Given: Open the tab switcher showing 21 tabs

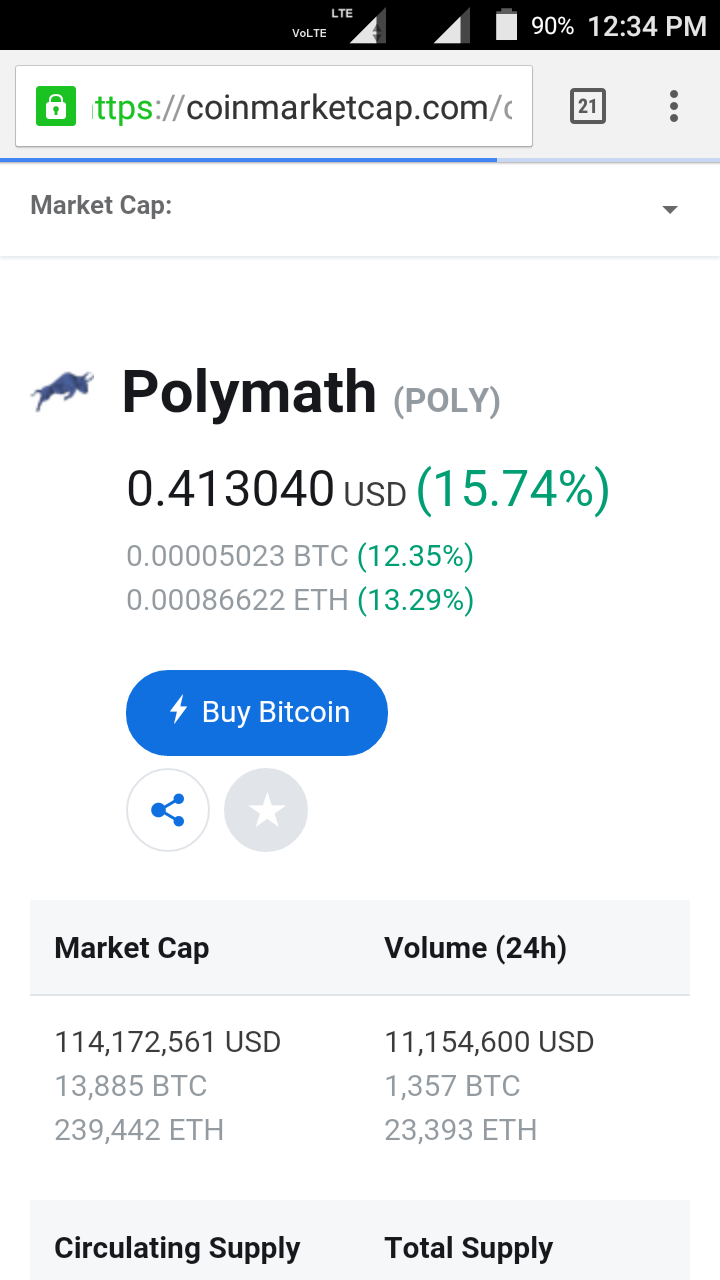Looking at the screenshot, I should (588, 106).
